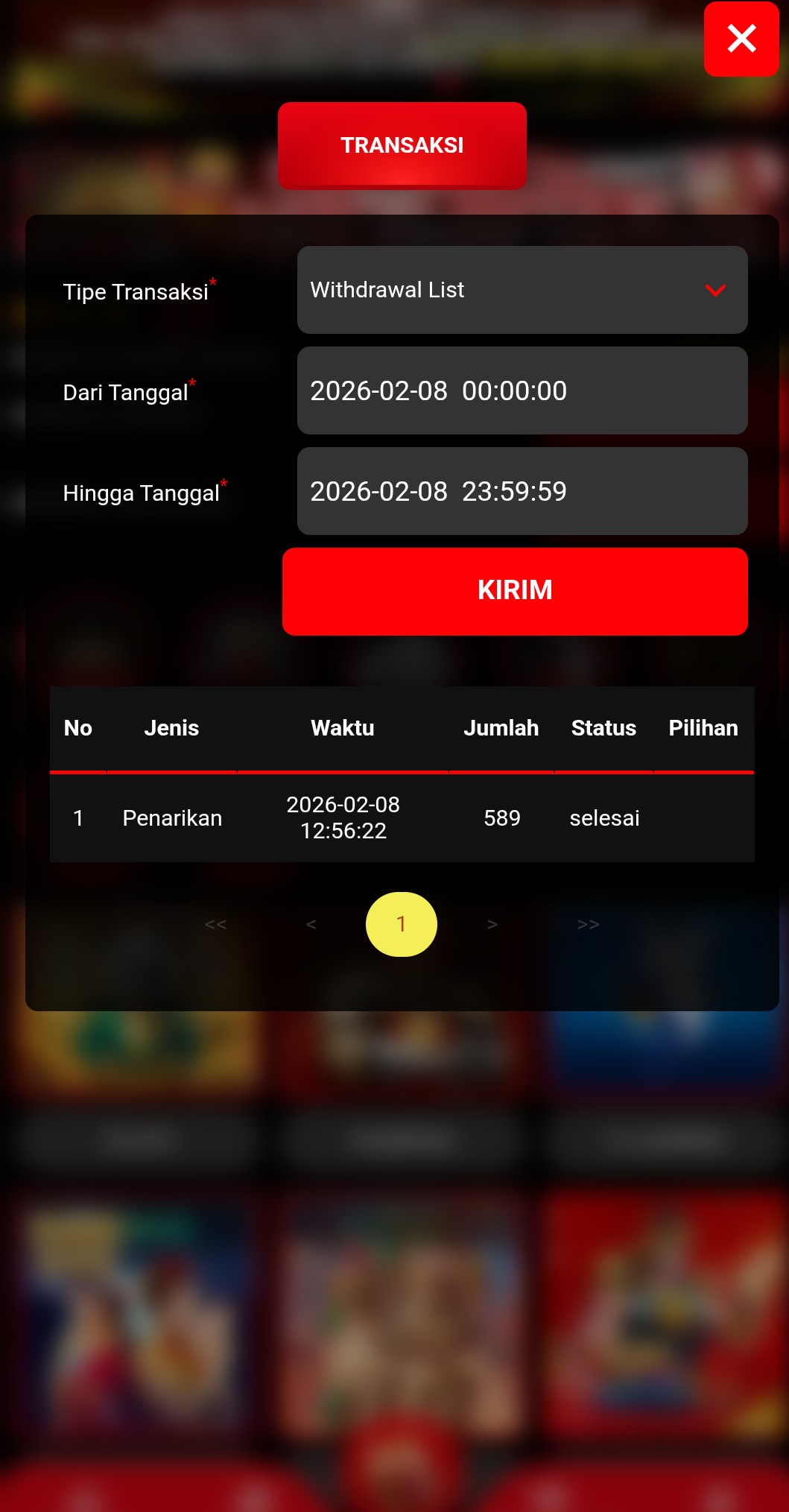Expand the Tipe Transaksi dropdown
The width and height of the screenshot is (789, 1512).
click(522, 290)
